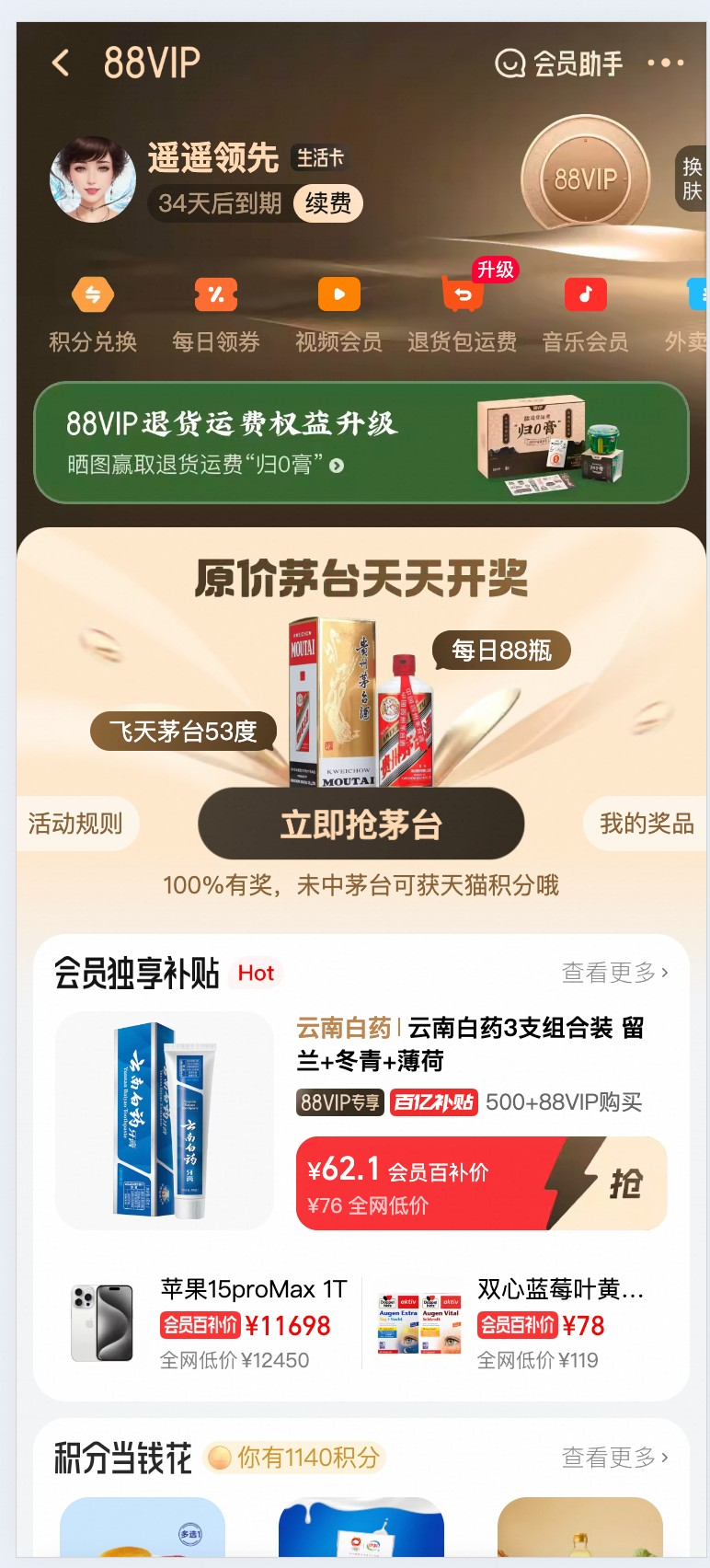Image resolution: width=710 pixels, height=1568 pixels.
Task: Open the 音乐会员 music membership icon
Action: (585, 313)
